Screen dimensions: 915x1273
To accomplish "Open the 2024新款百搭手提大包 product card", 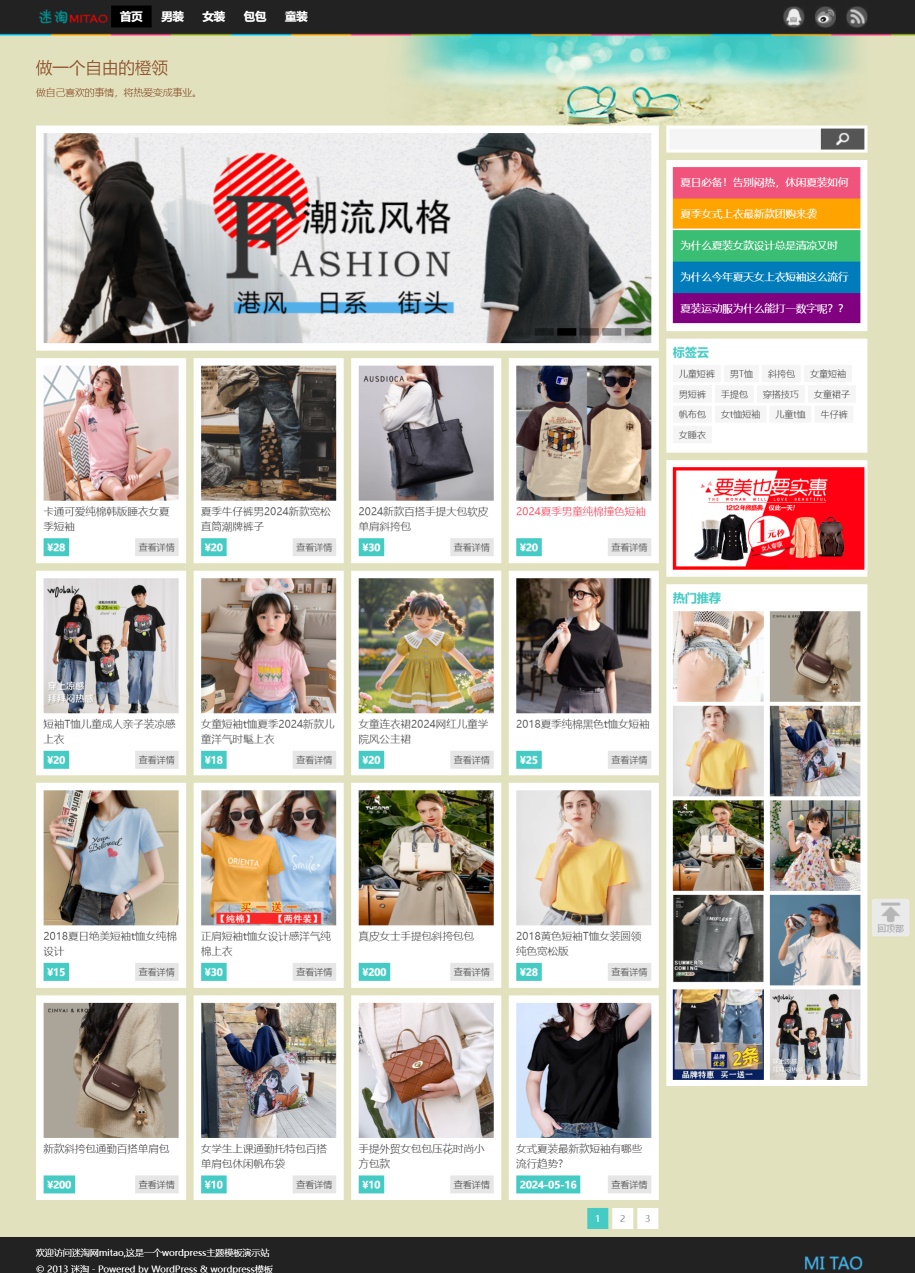I will [x=426, y=518].
